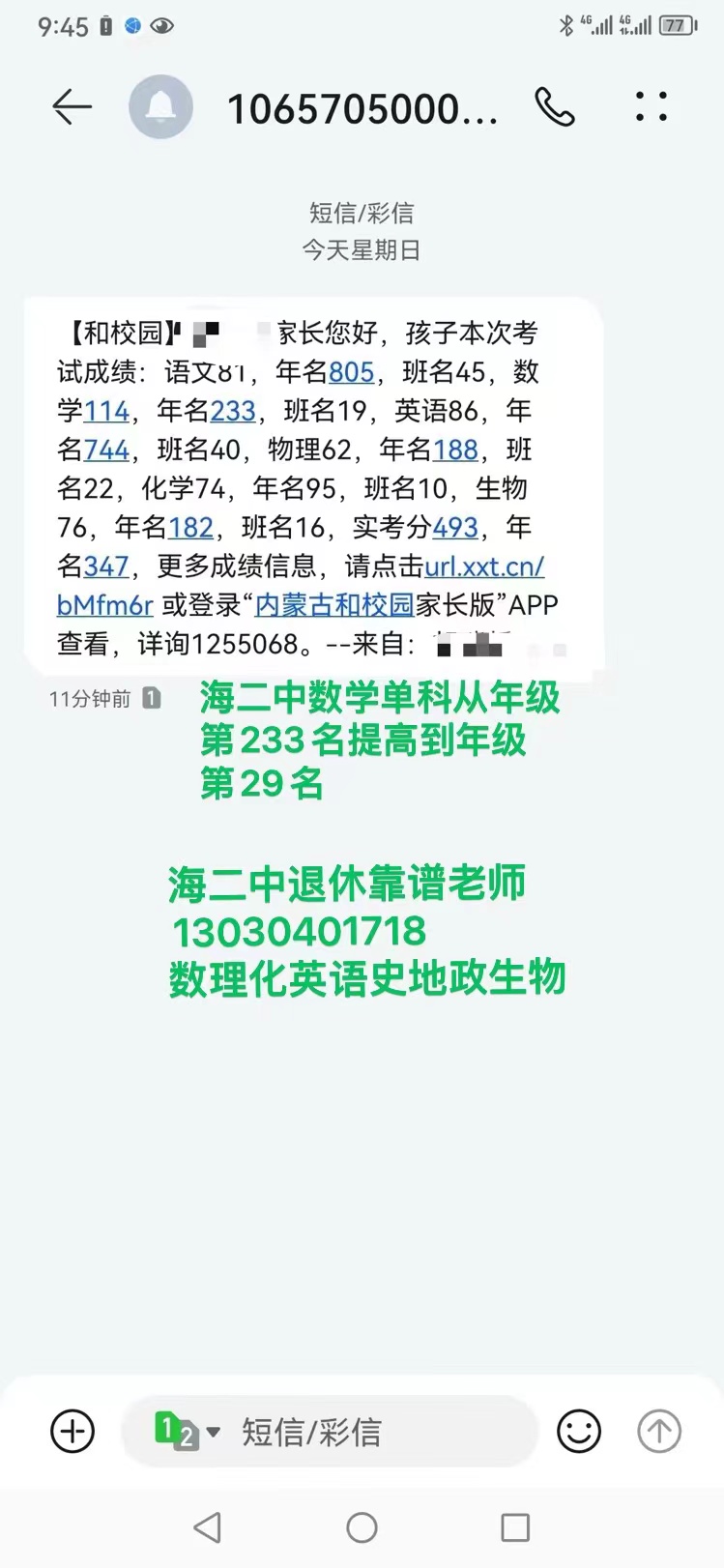Open the overflow menu with two dots
Viewport: 724px width, 1568px height.
click(x=651, y=107)
